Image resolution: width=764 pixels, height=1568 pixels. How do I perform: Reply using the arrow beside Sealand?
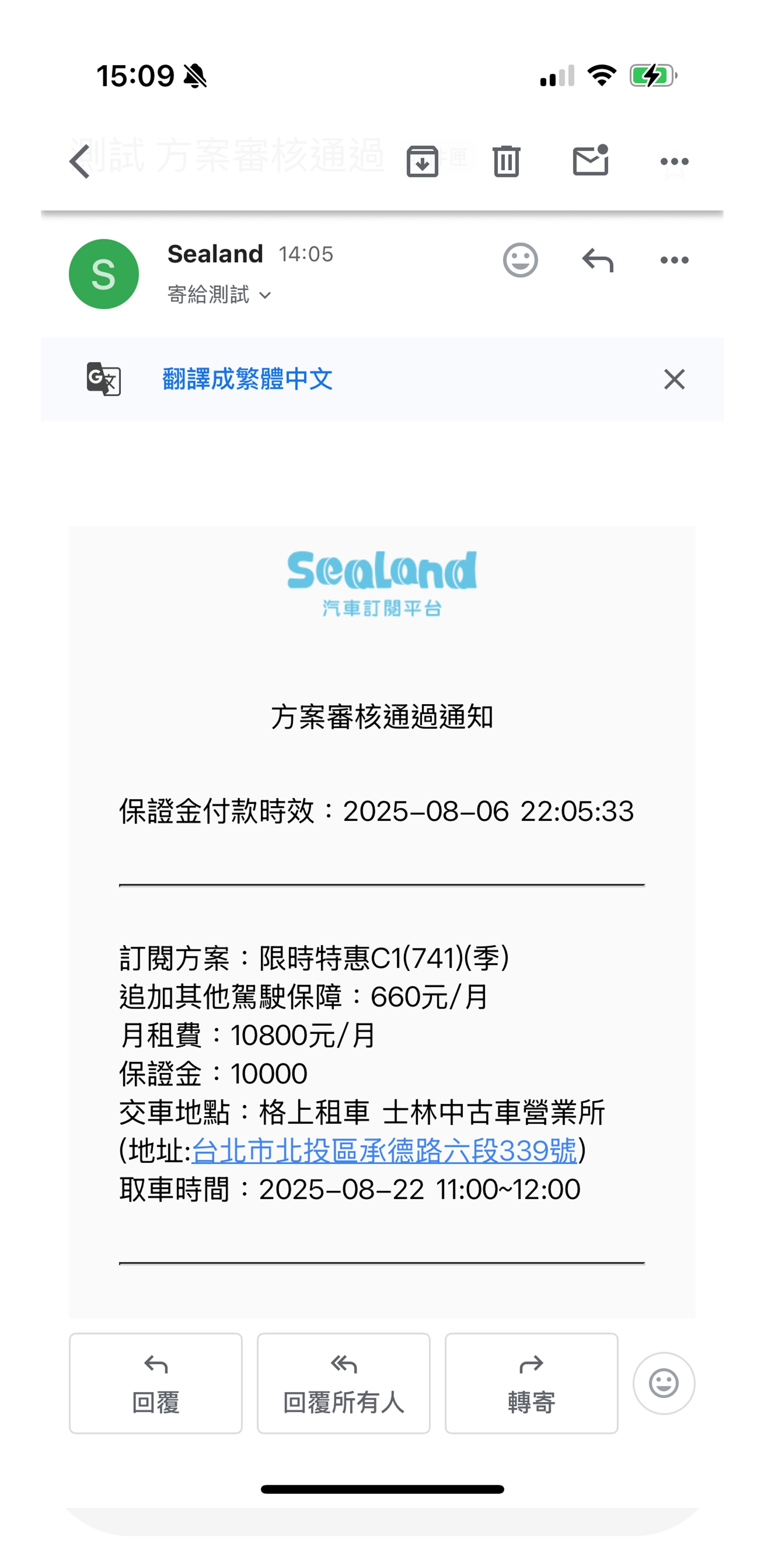tap(597, 260)
